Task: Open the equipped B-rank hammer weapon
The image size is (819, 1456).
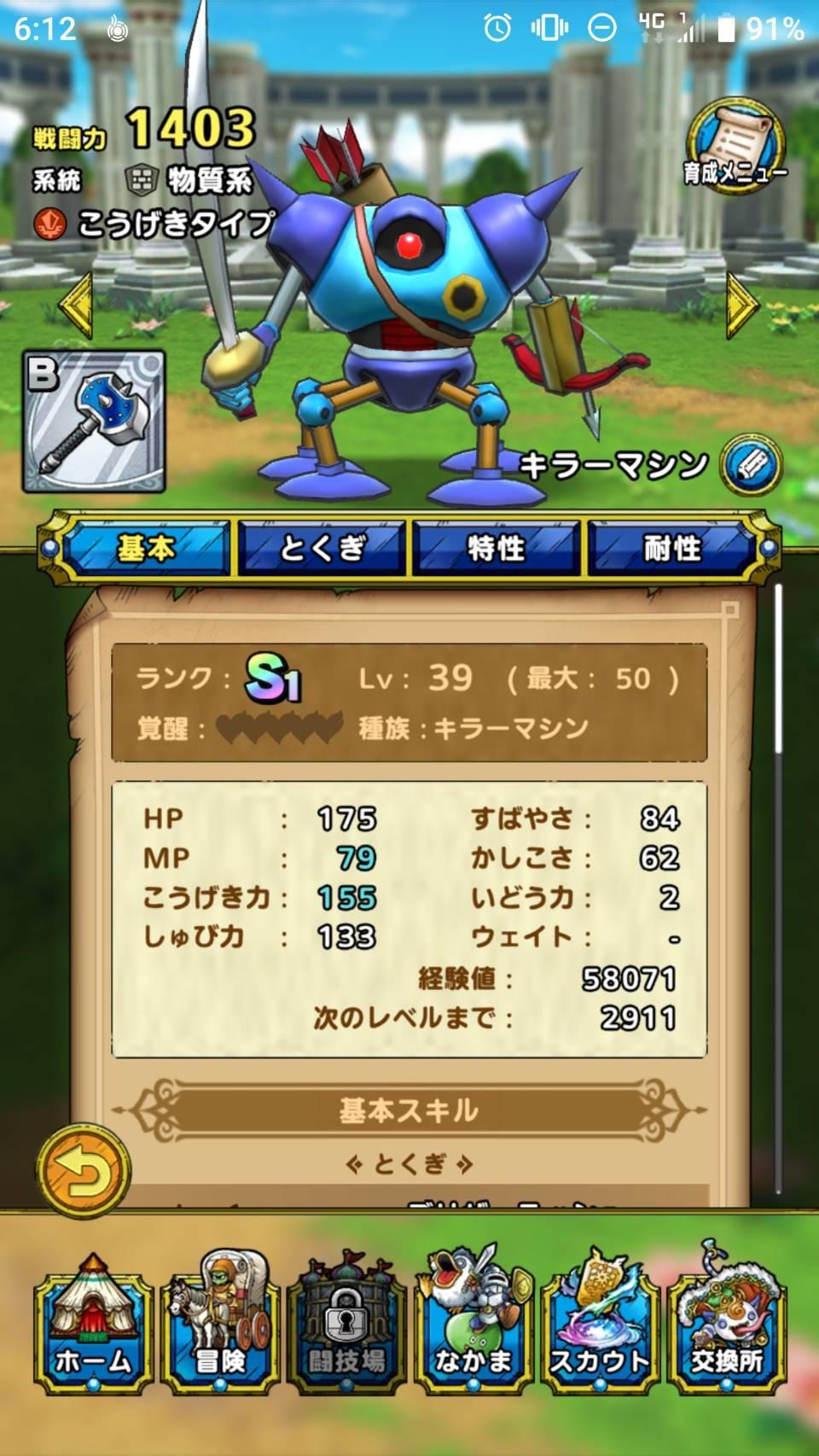Action: (x=94, y=422)
